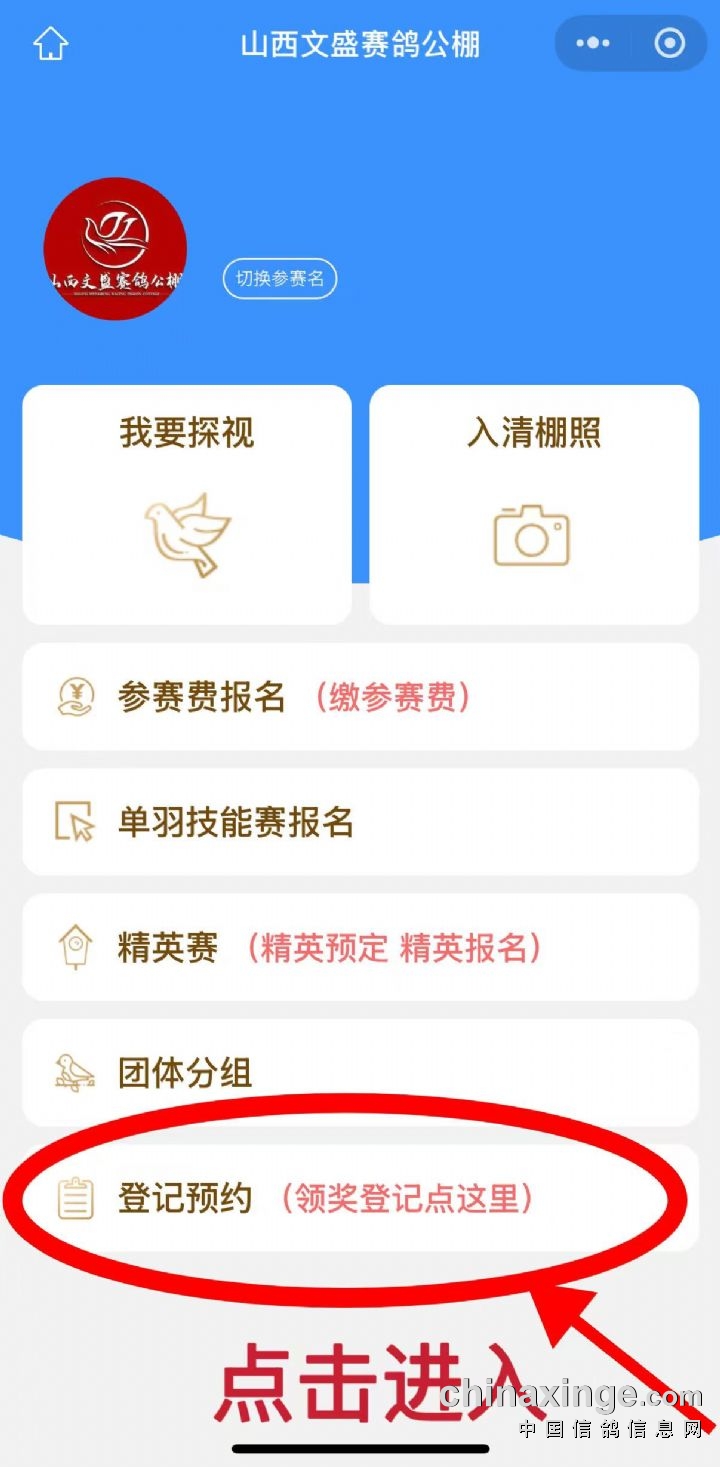
Task: Open 团体分组
Action: click(360, 1072)
